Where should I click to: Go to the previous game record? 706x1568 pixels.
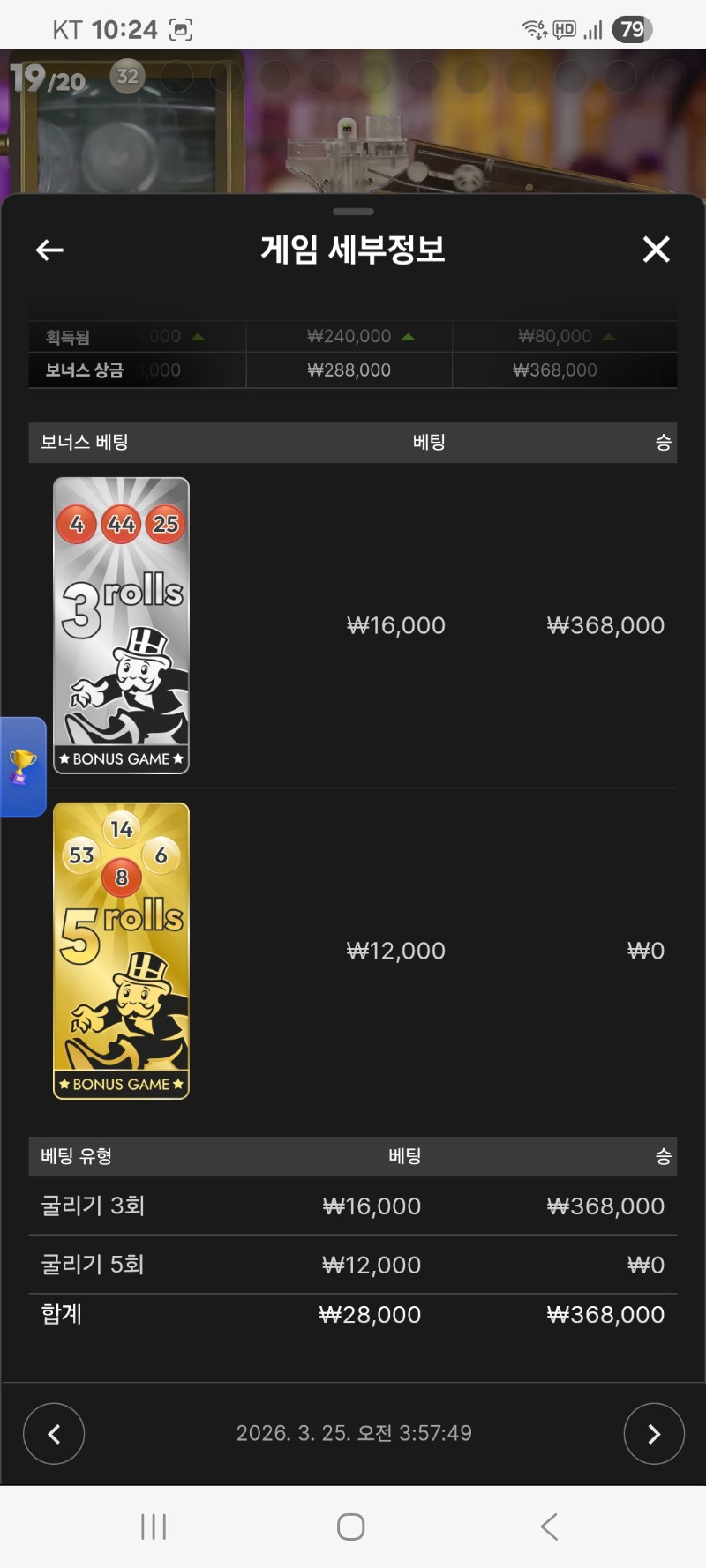[54, 1433]
